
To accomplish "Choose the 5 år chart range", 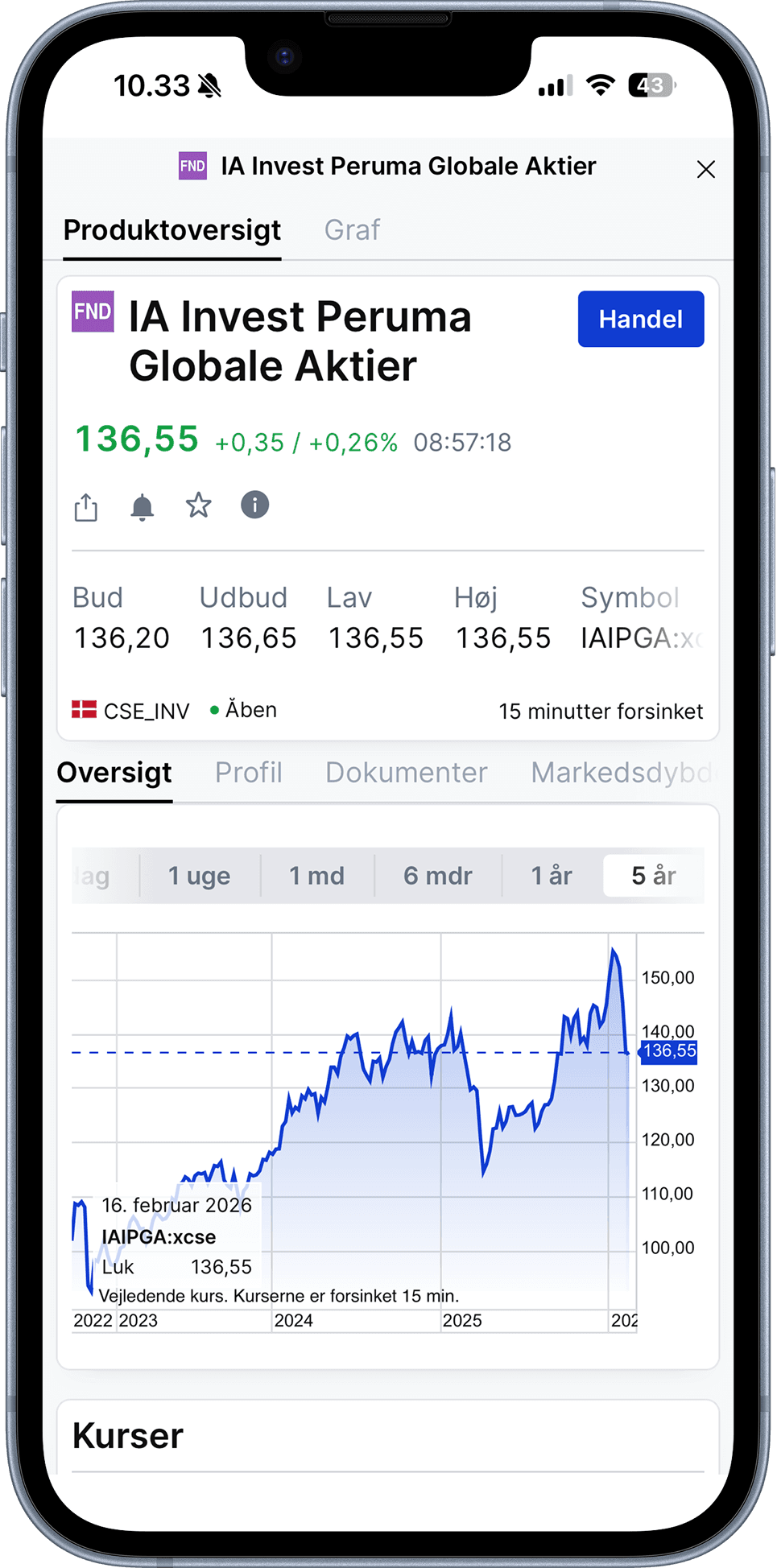I will (x=653, y=876).
